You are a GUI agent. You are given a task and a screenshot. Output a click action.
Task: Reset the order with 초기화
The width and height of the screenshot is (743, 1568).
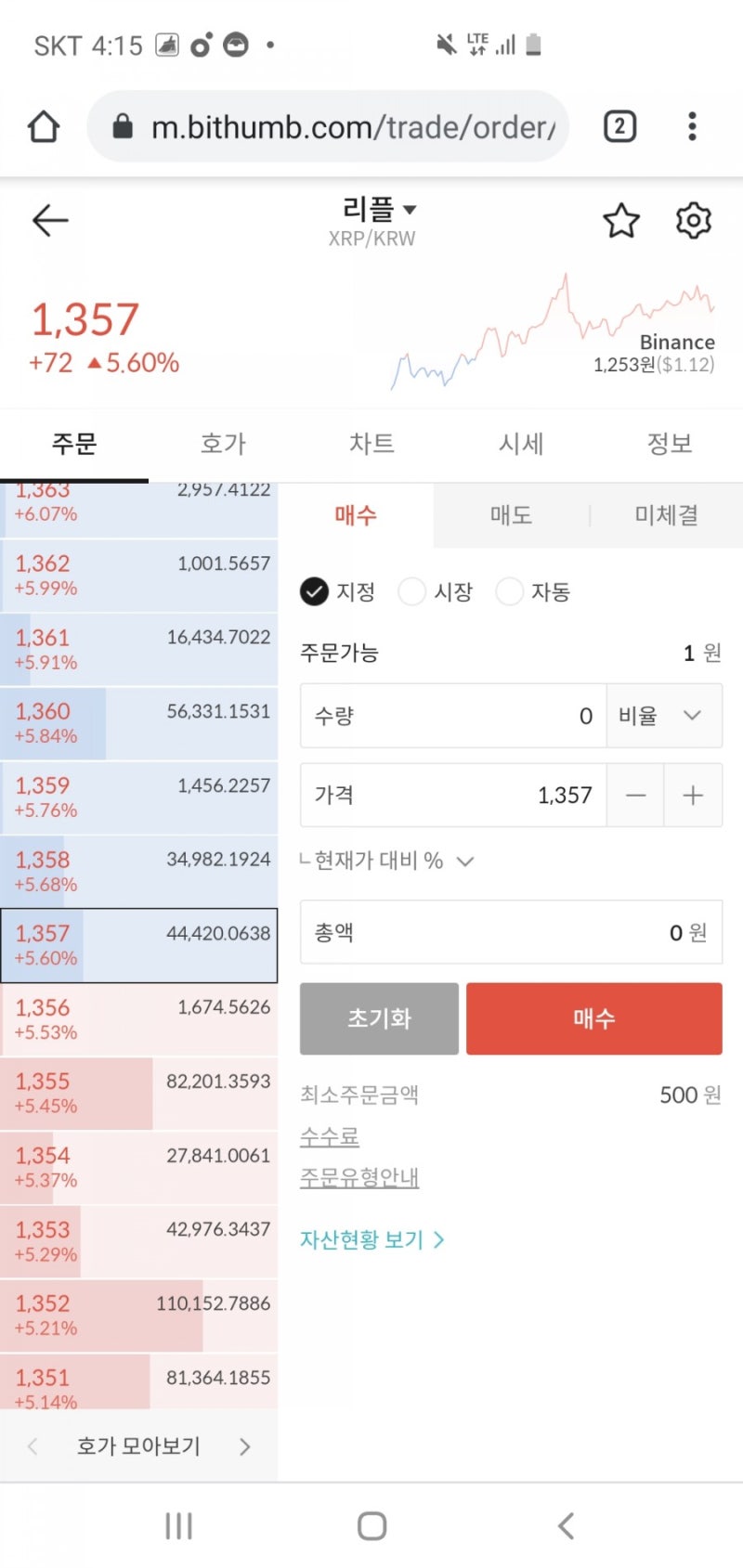click(379, 1018)
